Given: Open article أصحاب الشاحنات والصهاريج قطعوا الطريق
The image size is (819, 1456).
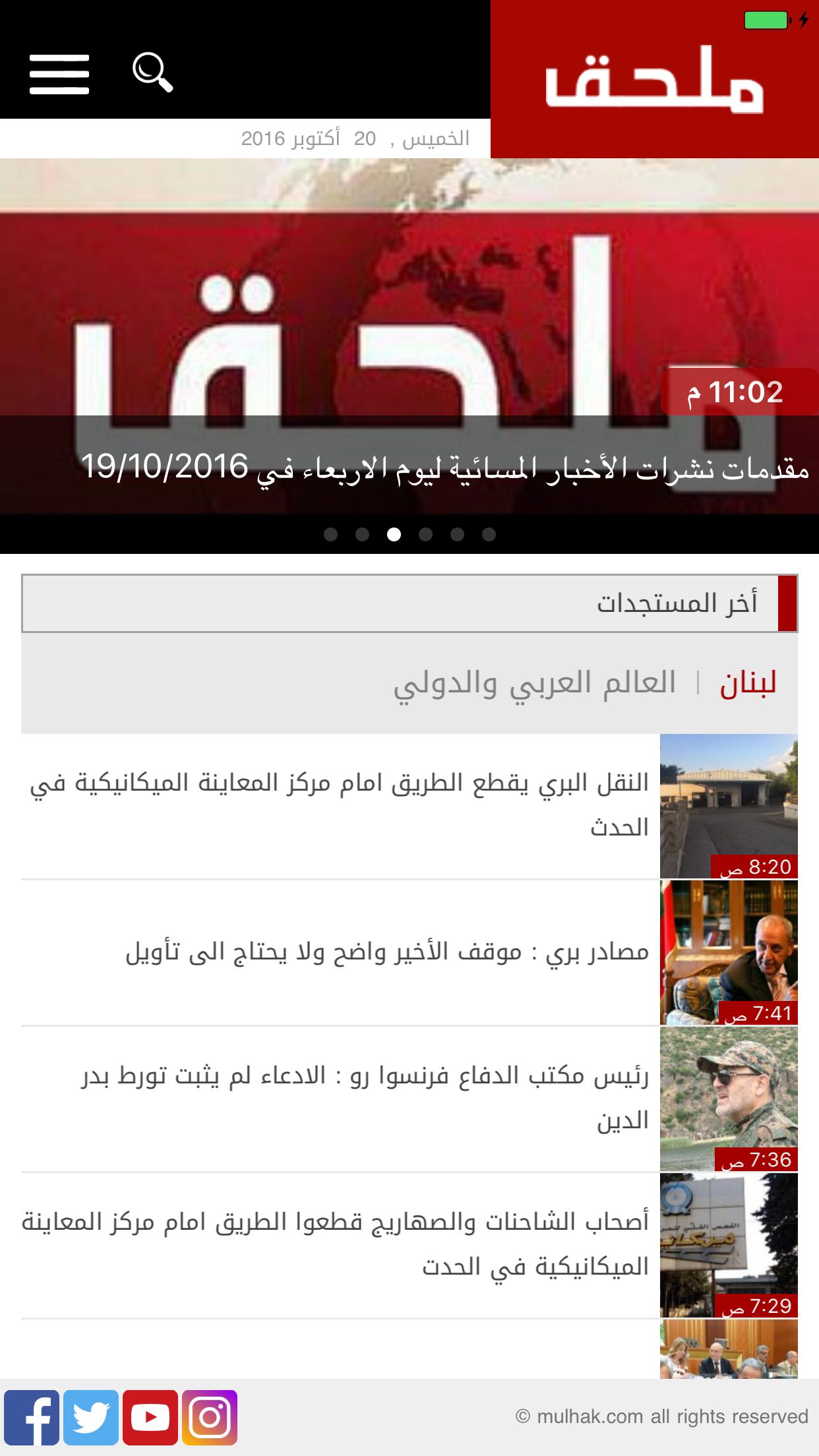Looking at the screenshot, I should [x=409, y=1245].
